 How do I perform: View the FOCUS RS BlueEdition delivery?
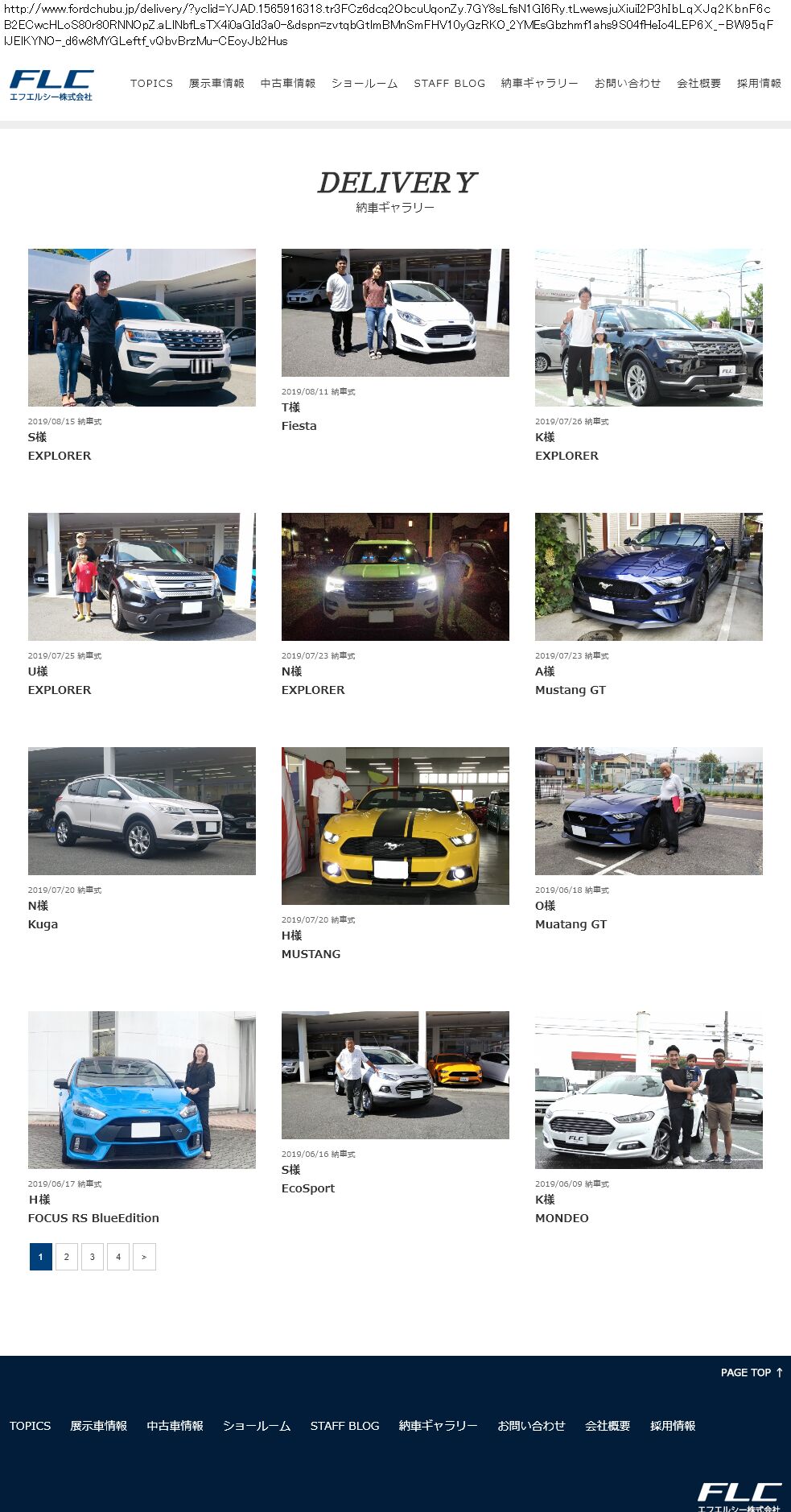[142, 1089]
